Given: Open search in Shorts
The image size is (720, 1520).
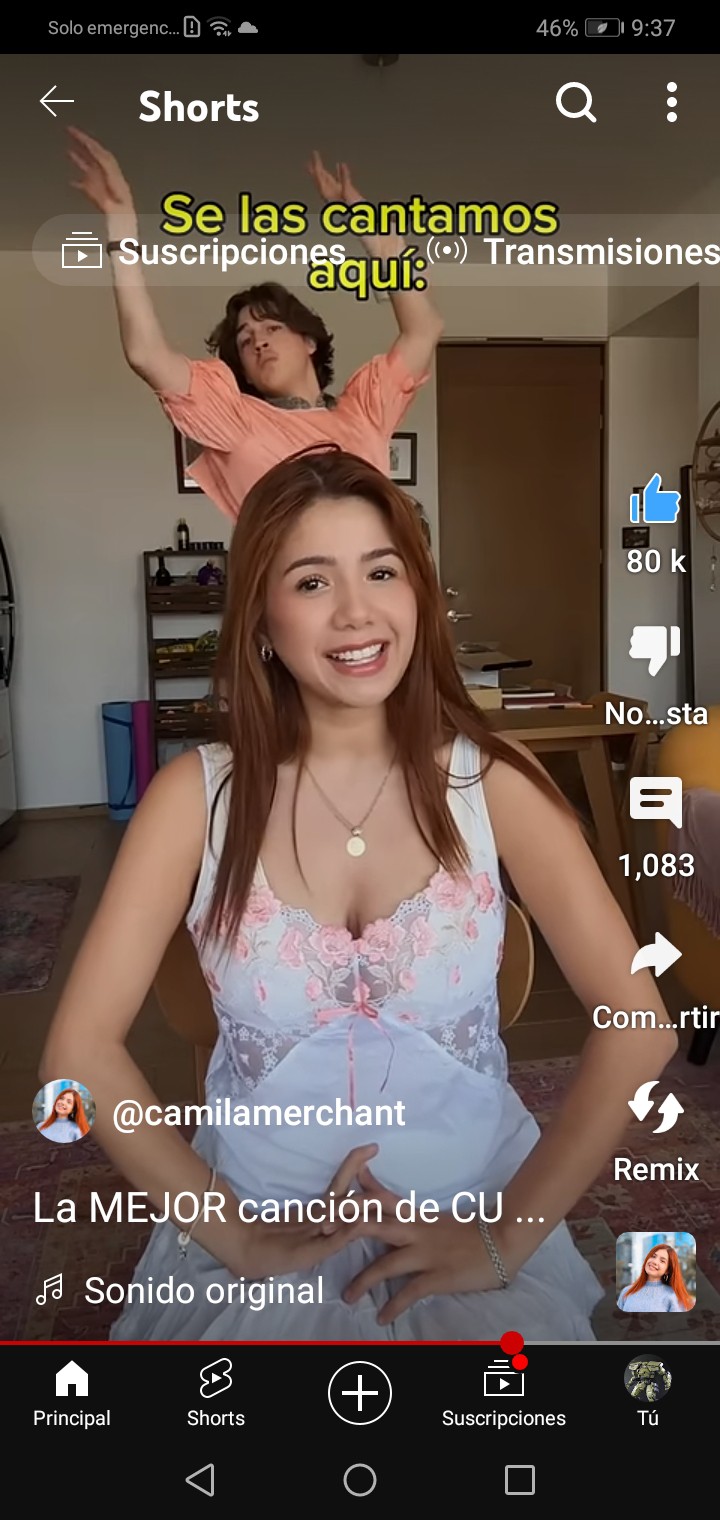Looking at the screenshot, I should (x=576, y=102).
